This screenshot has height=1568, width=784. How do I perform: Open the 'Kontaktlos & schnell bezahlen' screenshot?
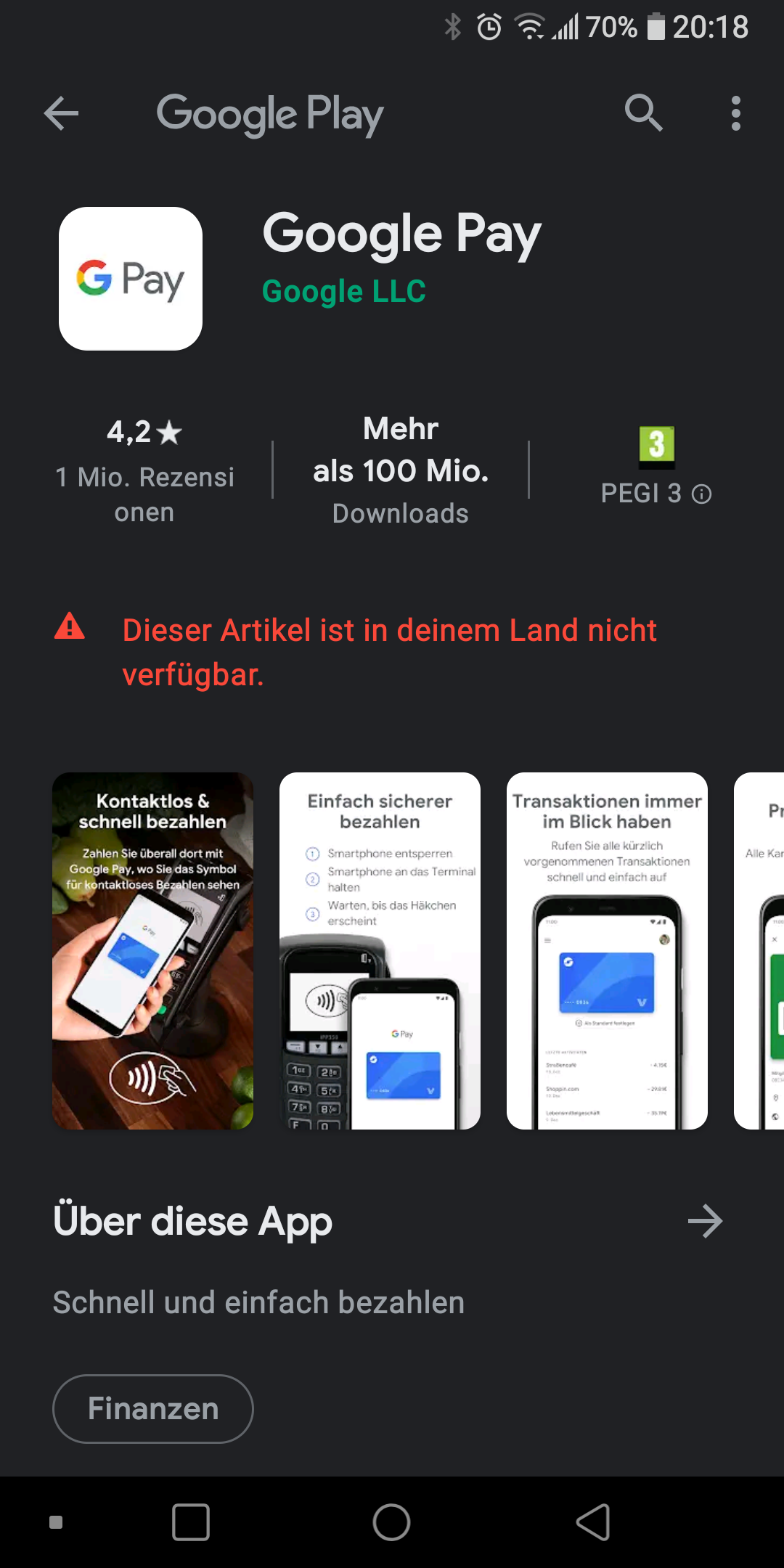click(152, 950)
